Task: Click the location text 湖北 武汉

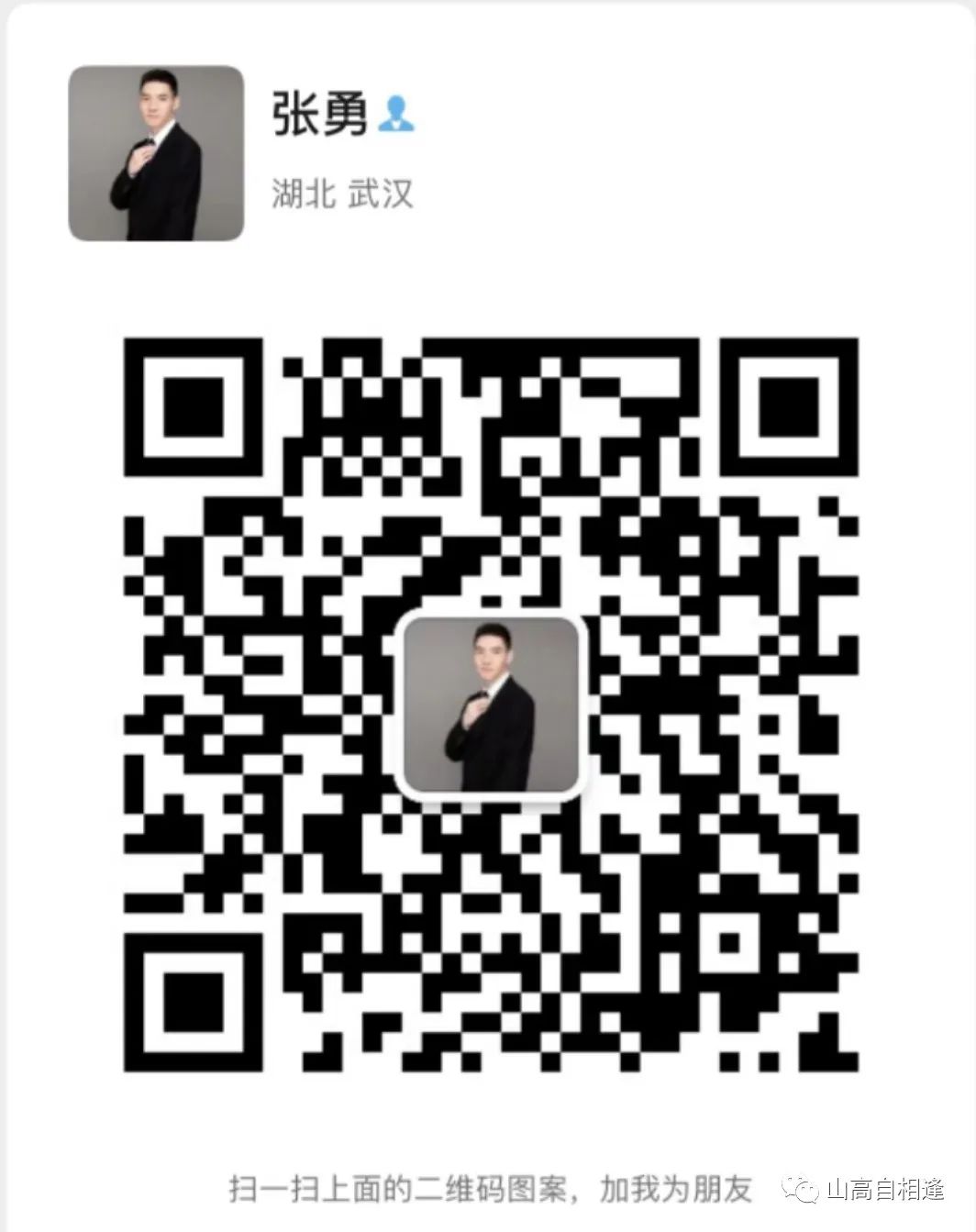Action: (344, 194)
